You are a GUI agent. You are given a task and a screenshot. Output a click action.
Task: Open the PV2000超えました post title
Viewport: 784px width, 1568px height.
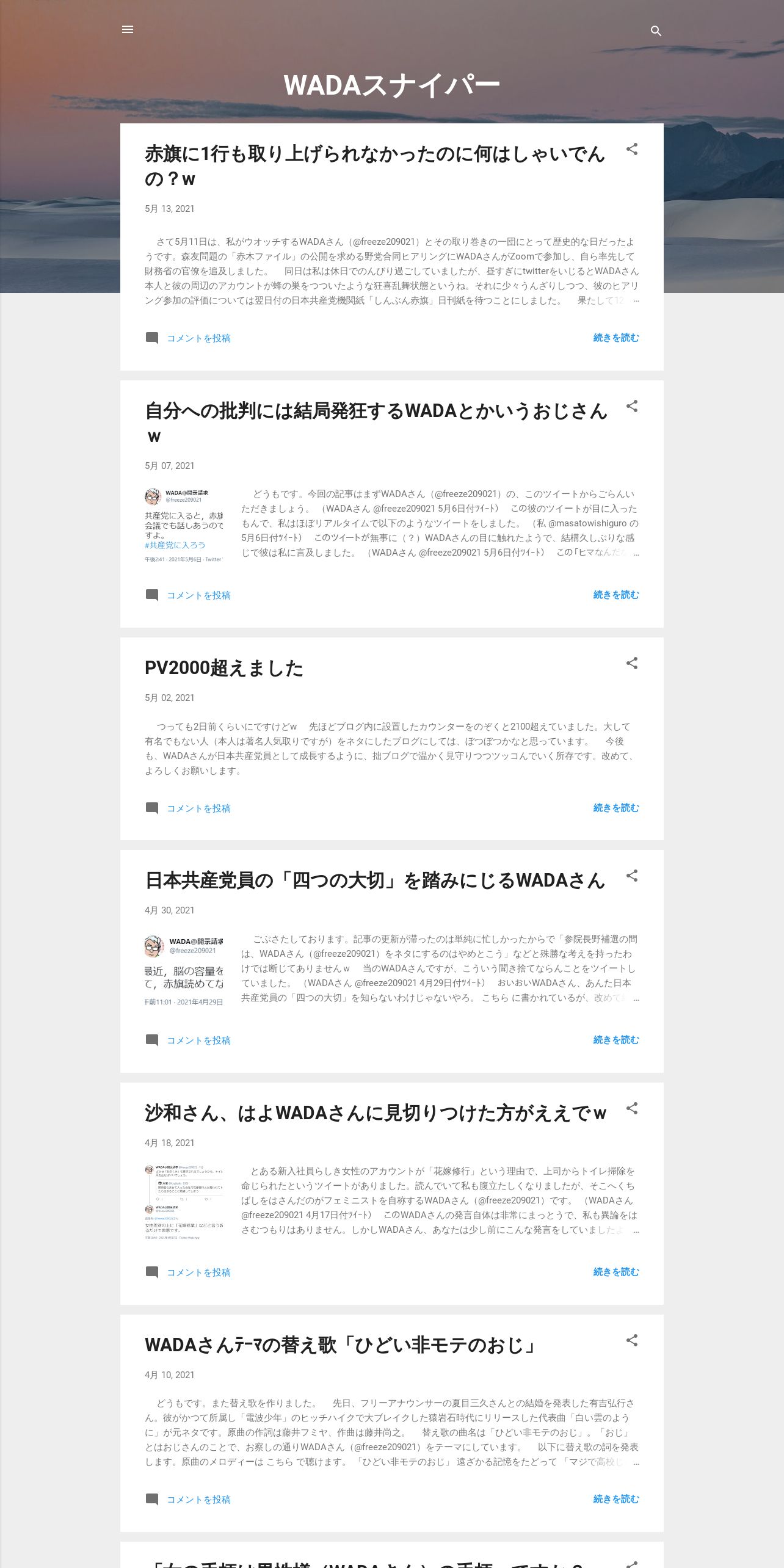pyautogui.click(x=224, y=668)
